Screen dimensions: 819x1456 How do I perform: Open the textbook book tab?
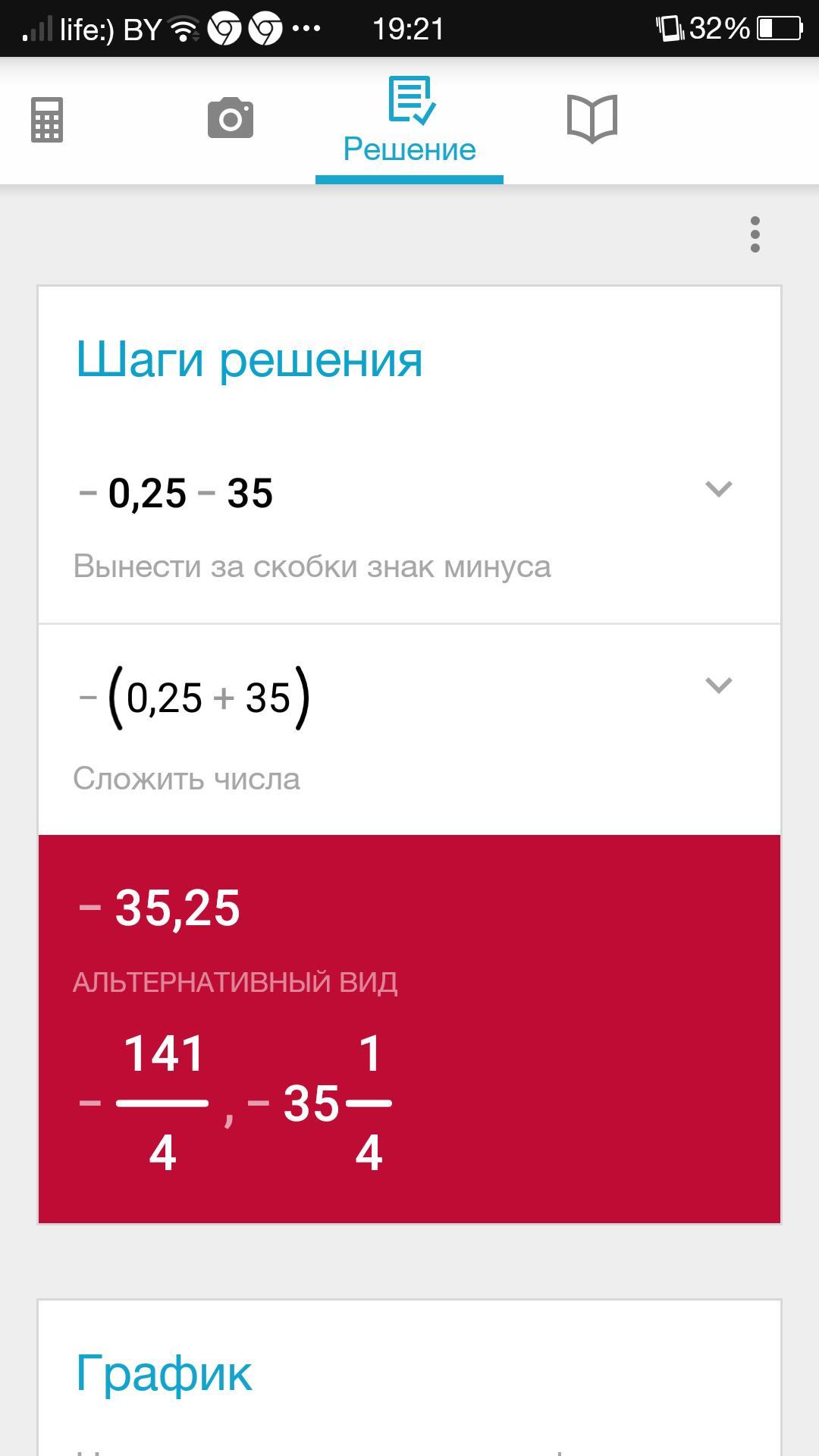592,118
